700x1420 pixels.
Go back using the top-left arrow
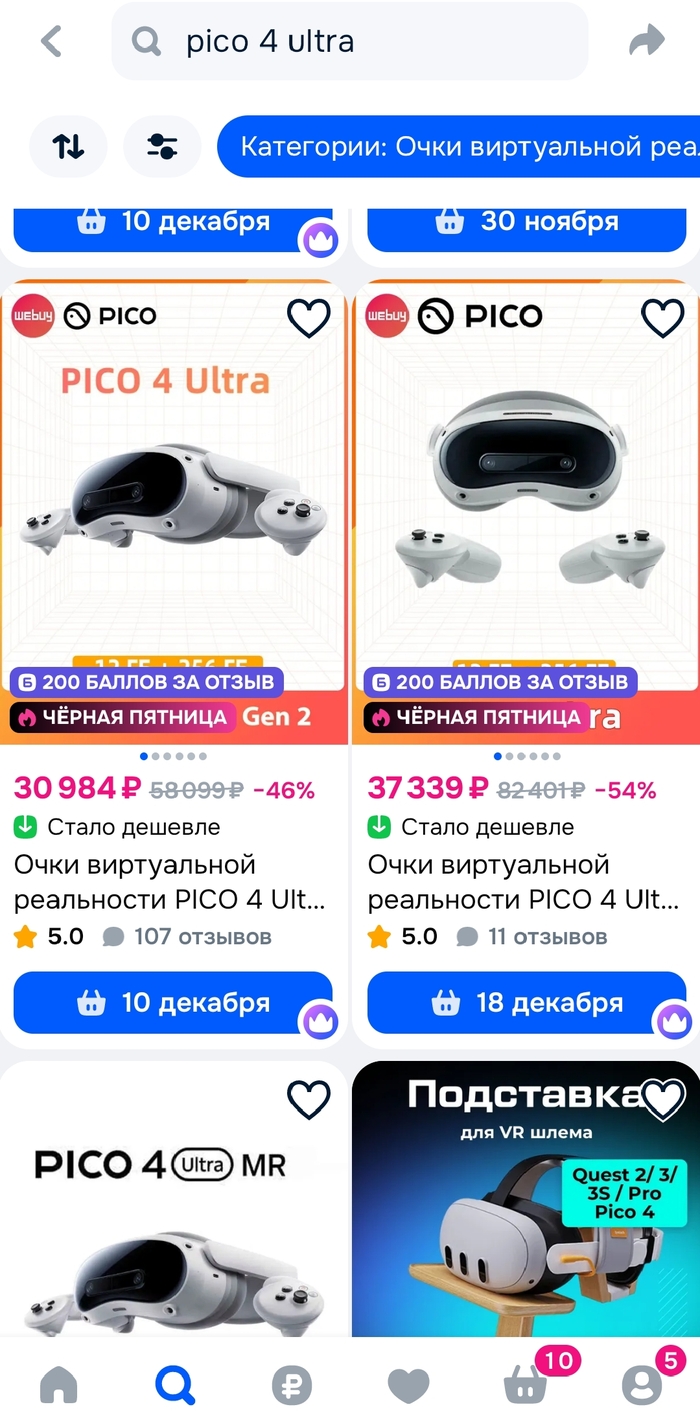[51, 42]
